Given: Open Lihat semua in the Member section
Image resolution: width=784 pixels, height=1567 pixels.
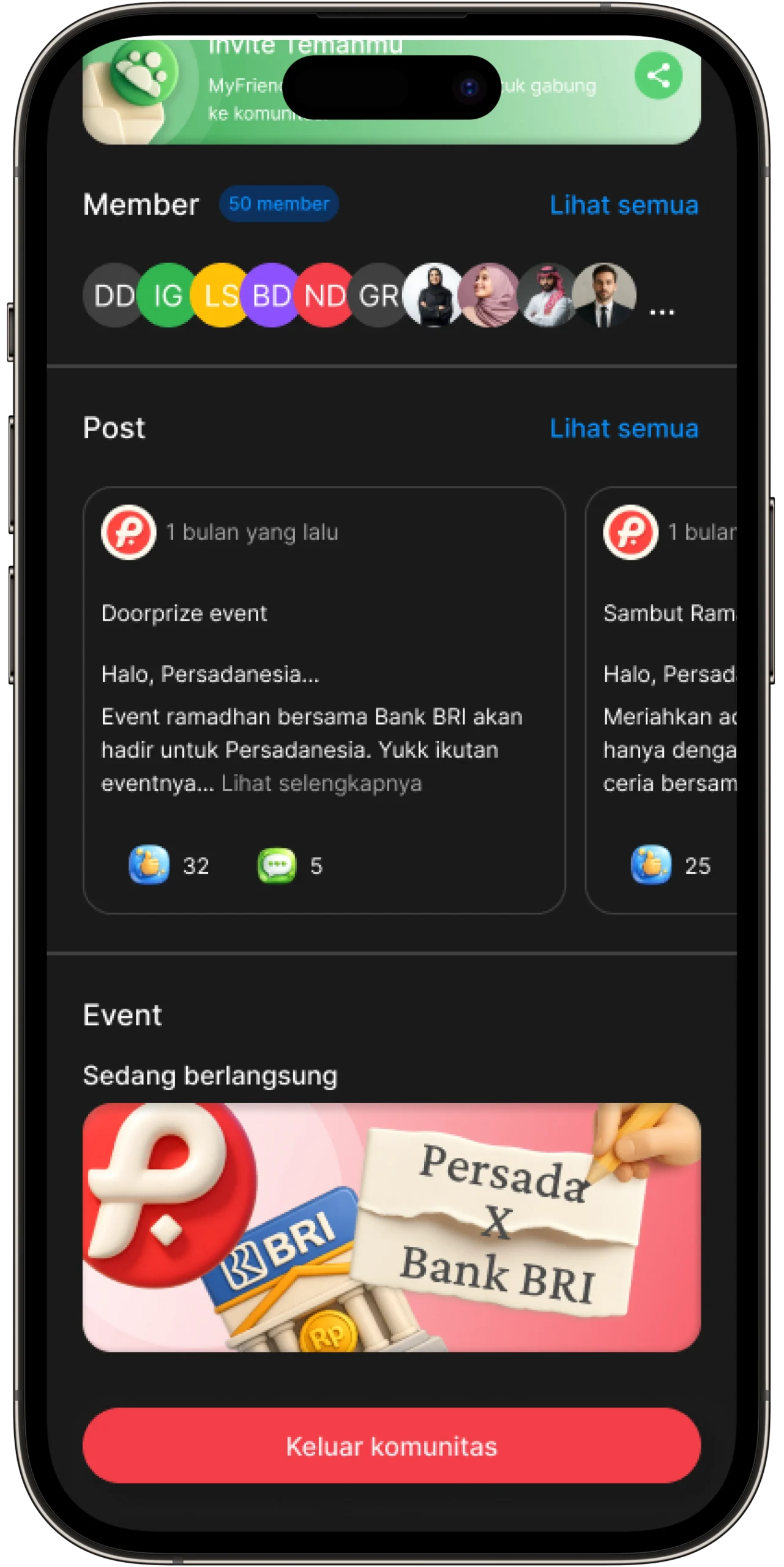Looking at the screenshot, I should (624, 205).
